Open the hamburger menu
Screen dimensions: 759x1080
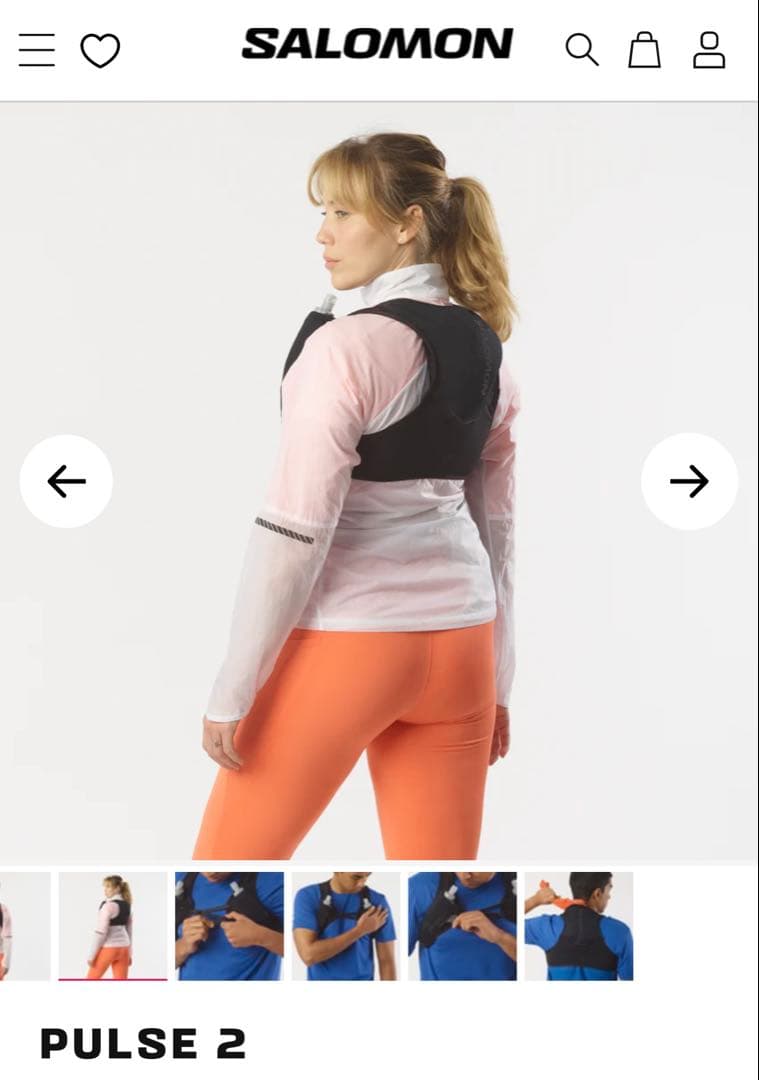click(x=37, y=49)
